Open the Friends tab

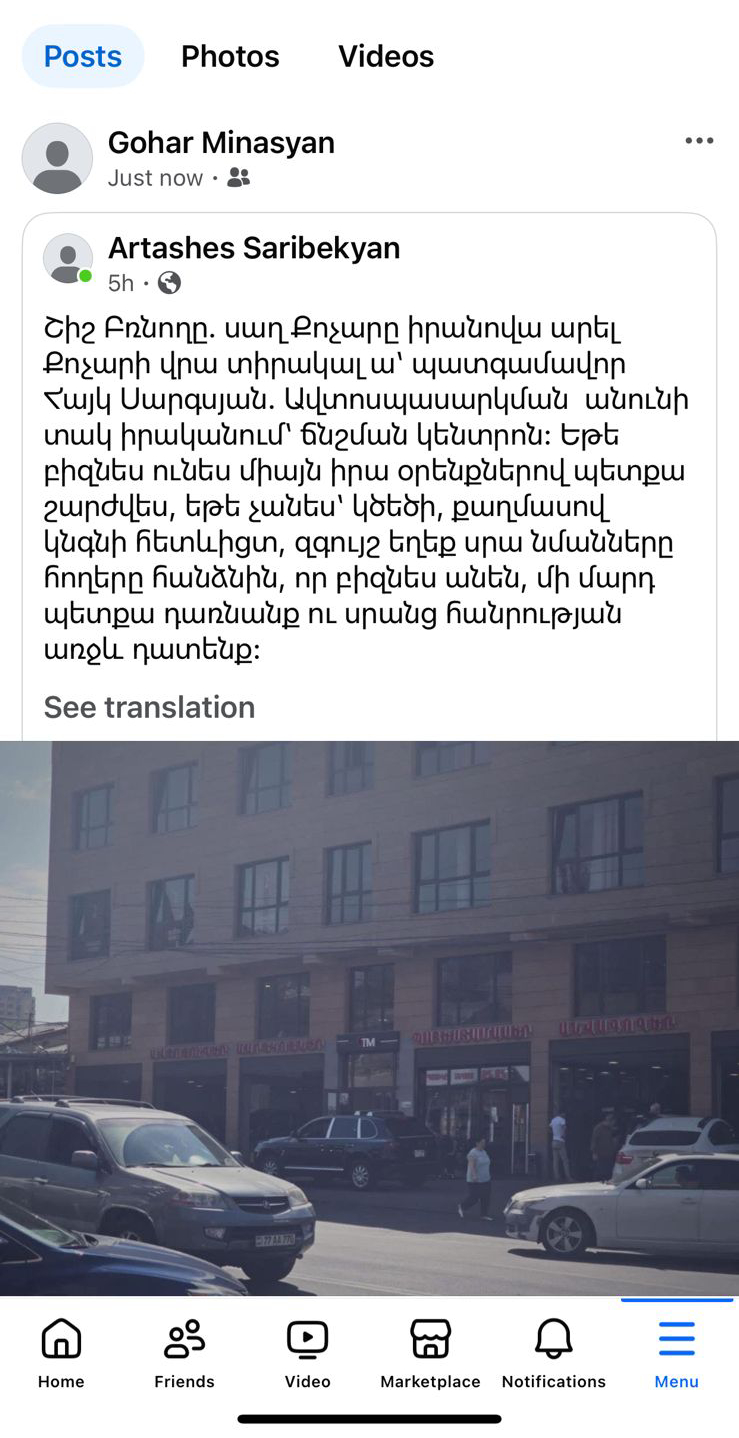(x=184, y=1353)
